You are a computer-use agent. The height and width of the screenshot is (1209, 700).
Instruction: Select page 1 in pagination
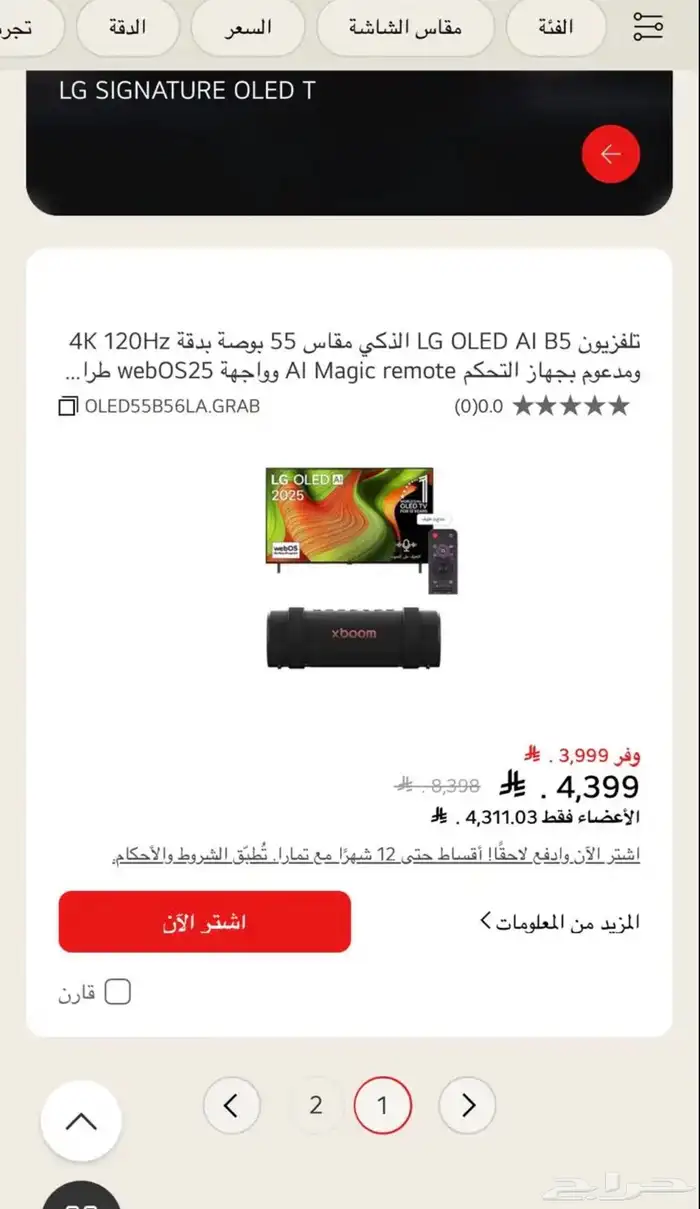click(x=382, y=1105)
